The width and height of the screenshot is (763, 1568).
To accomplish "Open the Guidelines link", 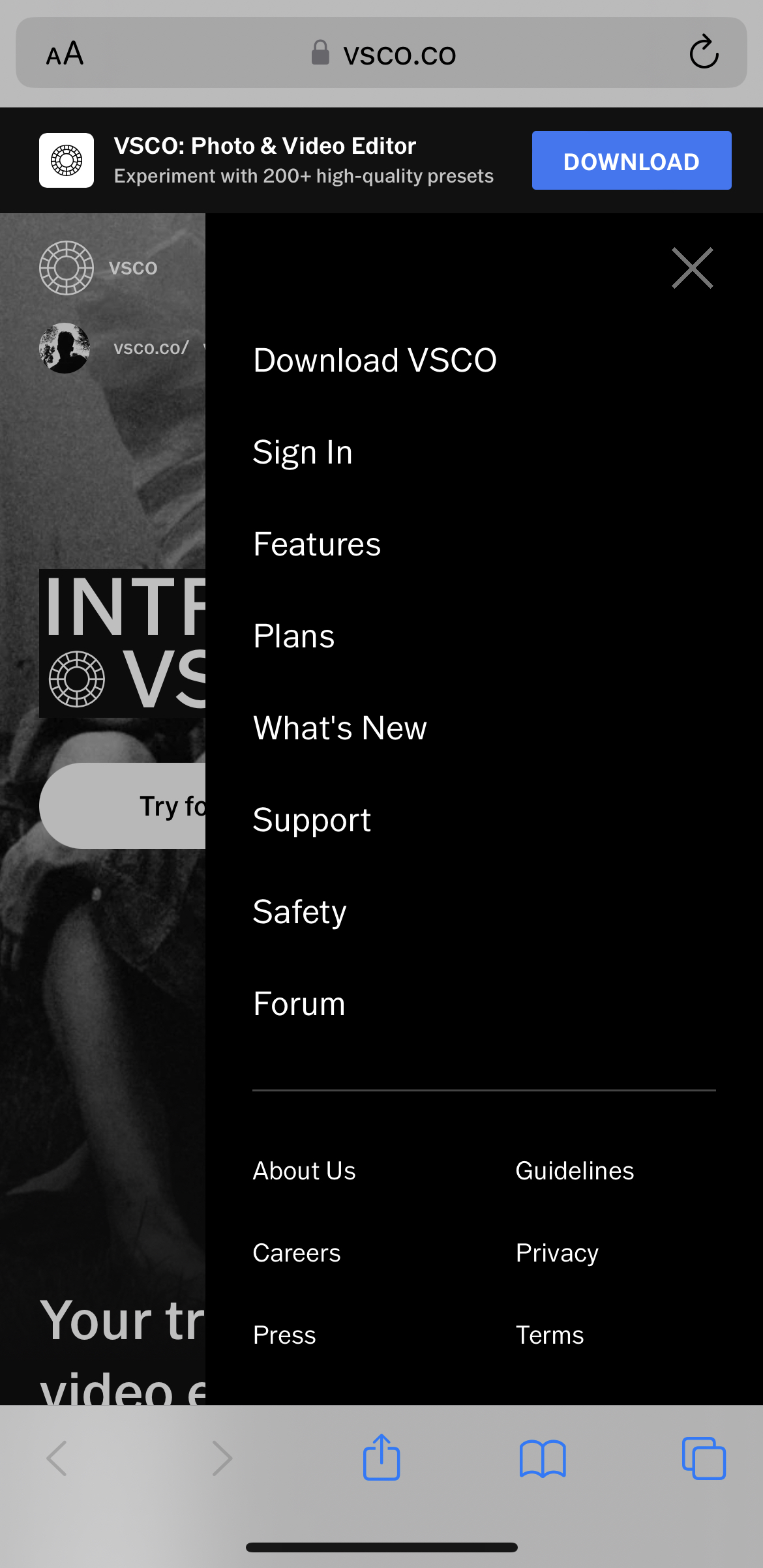I will tap(575, 1171).
